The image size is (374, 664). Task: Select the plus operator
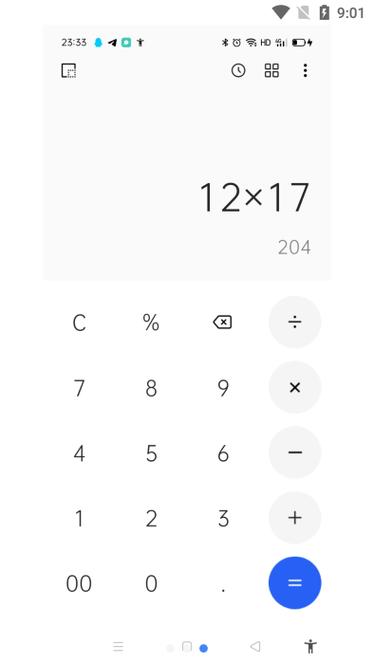tap(295, 517)
